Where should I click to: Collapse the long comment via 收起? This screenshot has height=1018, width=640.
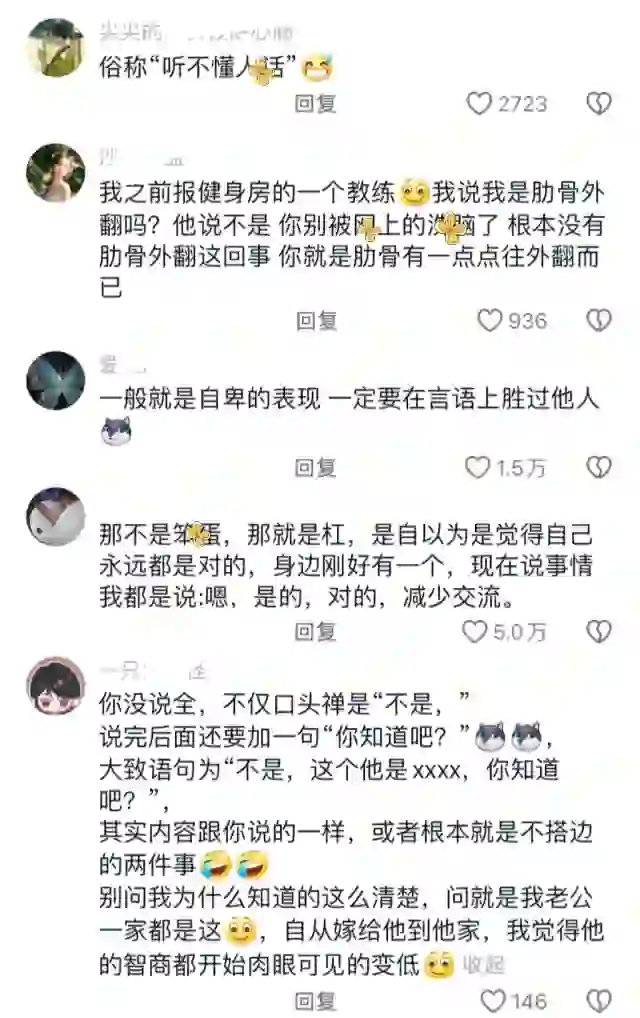point(482,964)
